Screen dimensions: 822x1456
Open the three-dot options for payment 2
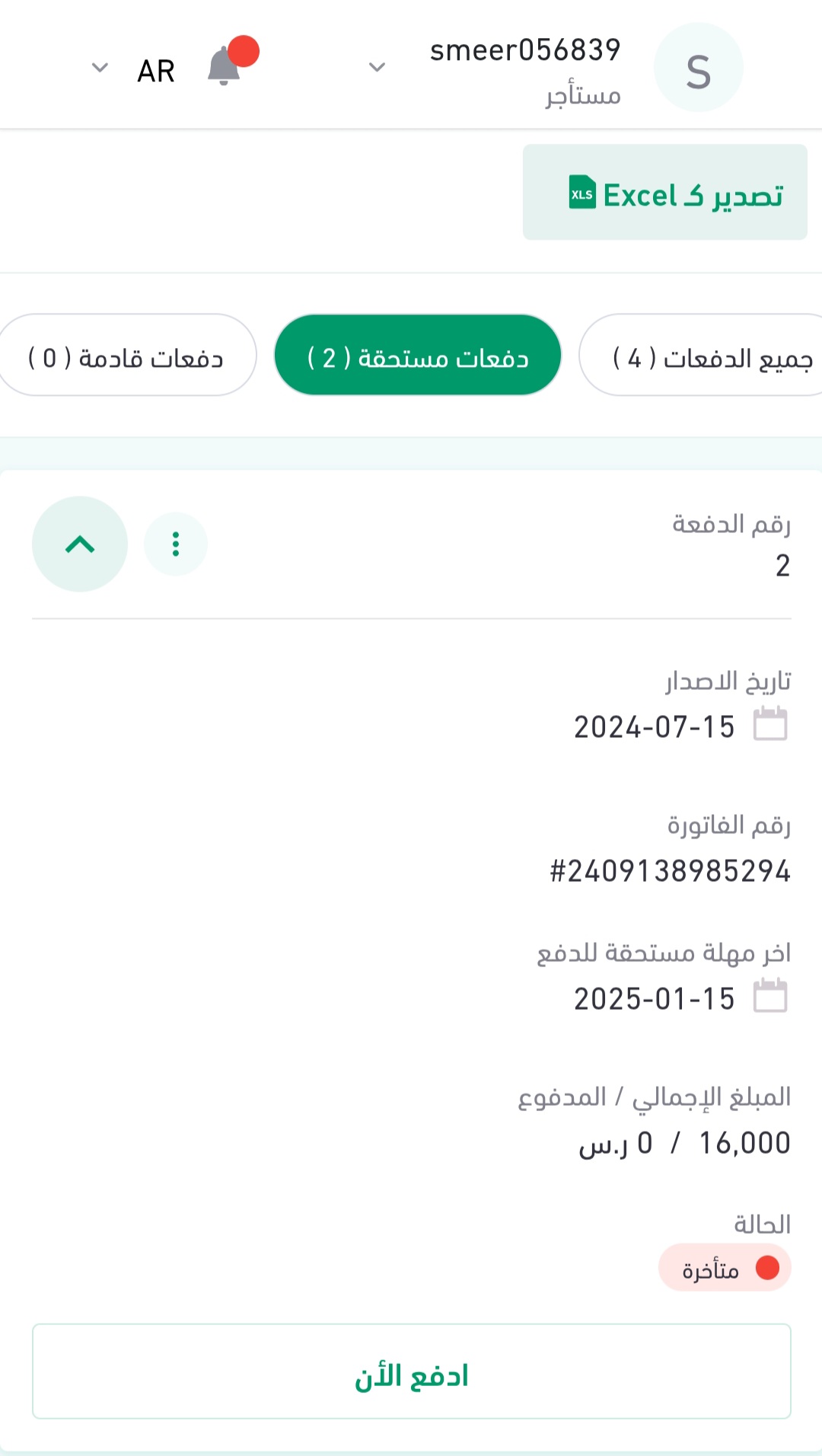click(176, 544)
